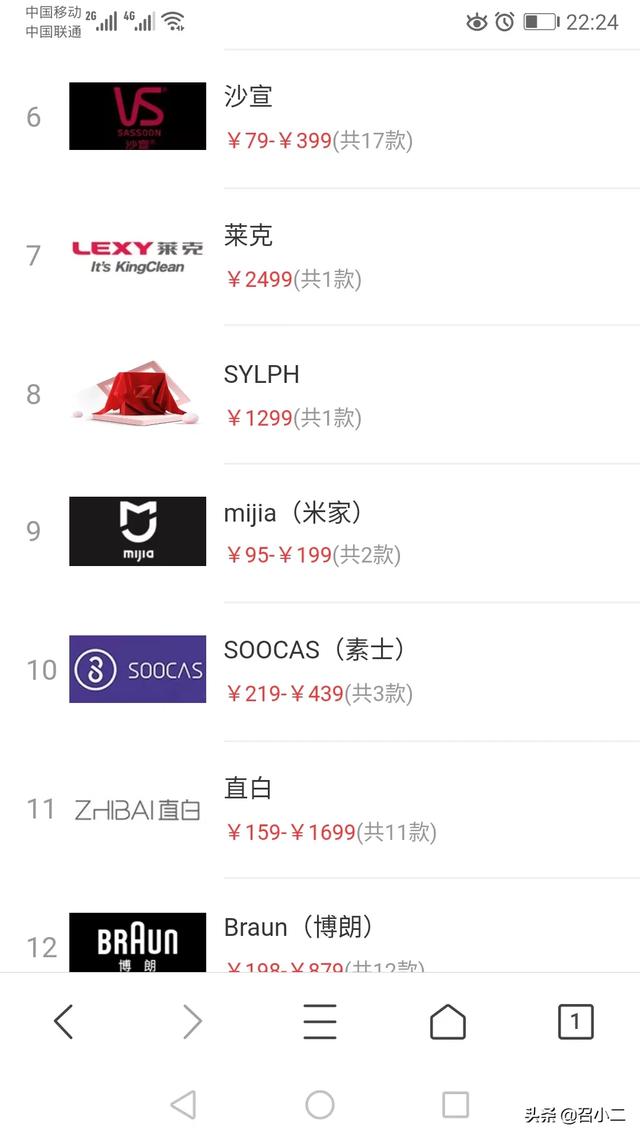
Task: Go to the browser home page
Action: click(x=448, y=1022)
